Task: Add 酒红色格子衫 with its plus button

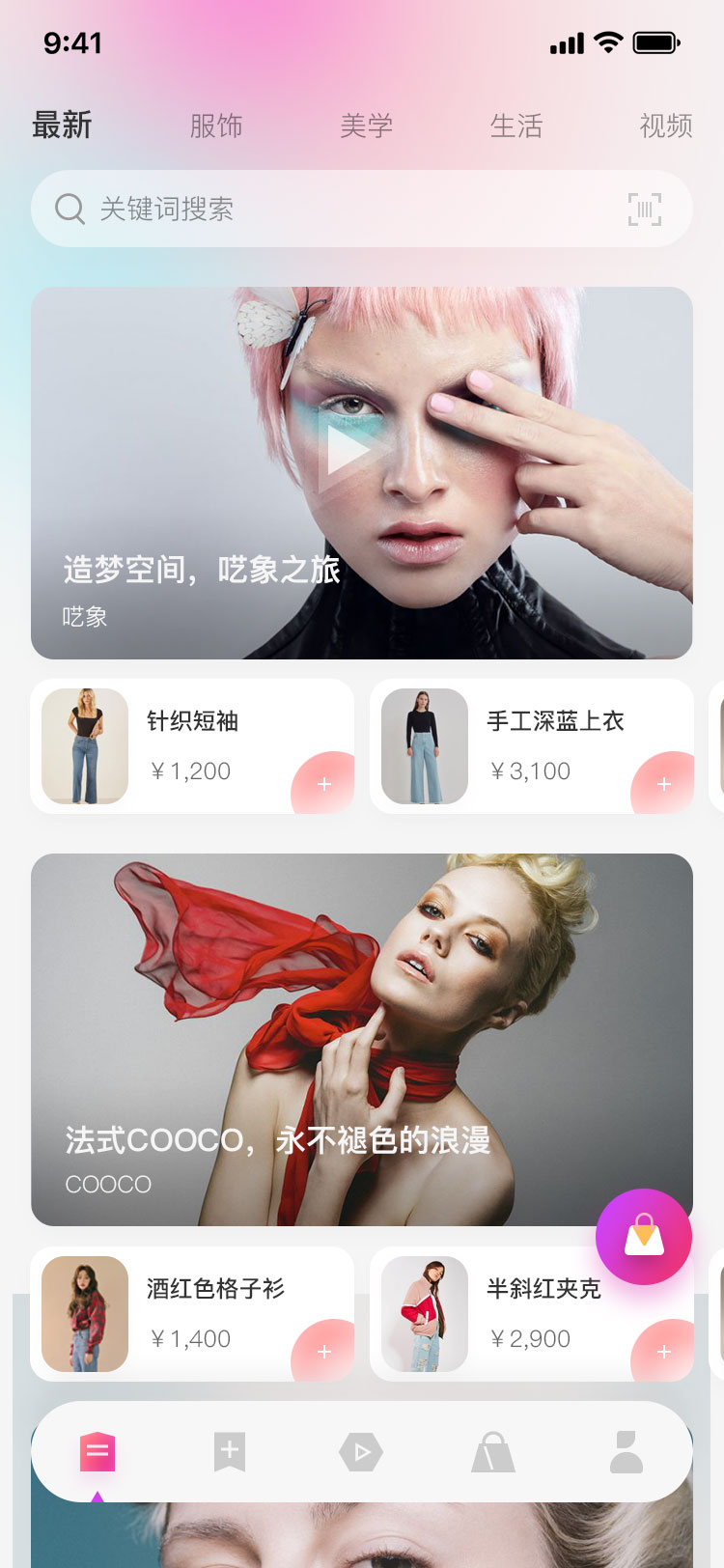Action: pyautogui.click(x=324, y=1352)
